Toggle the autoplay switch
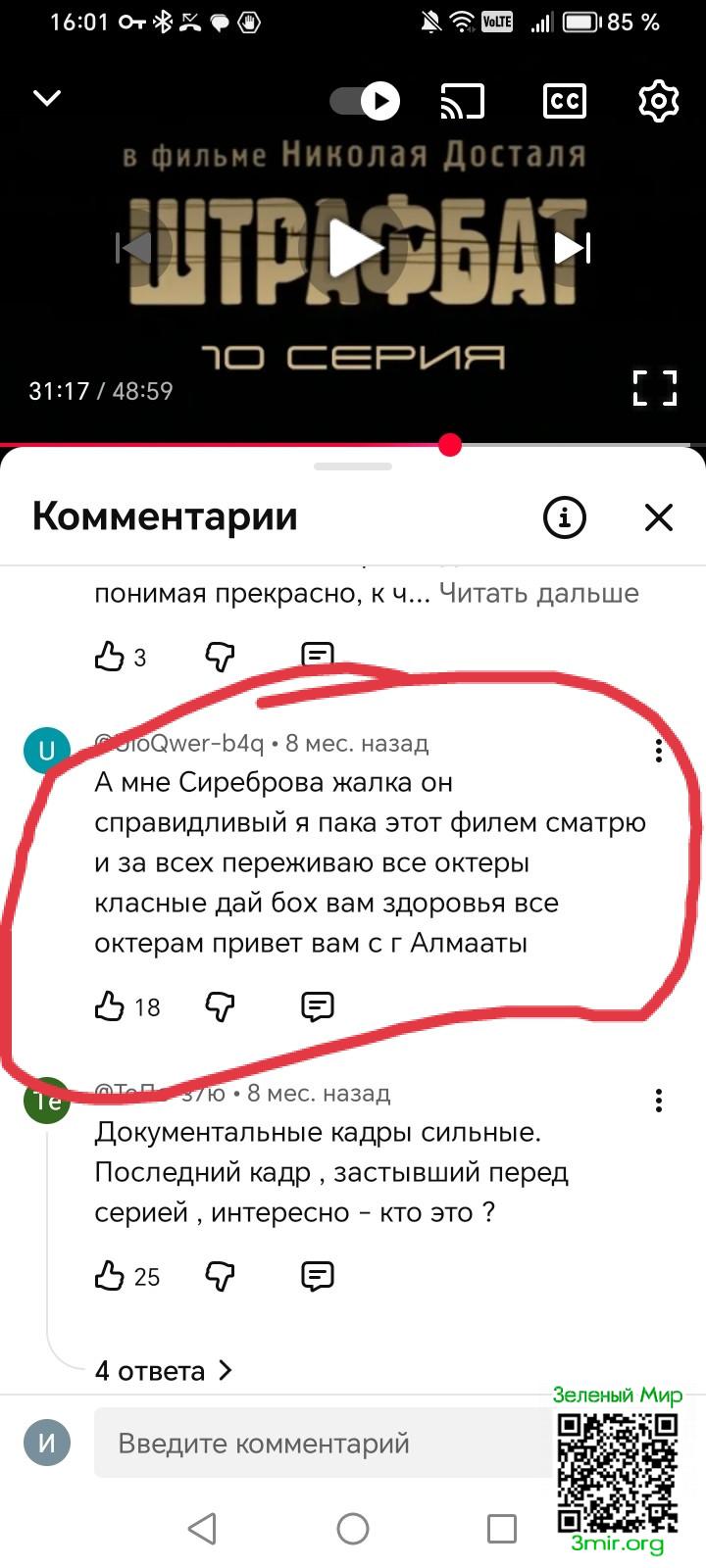706x1568 pixels. coord(365,101)
